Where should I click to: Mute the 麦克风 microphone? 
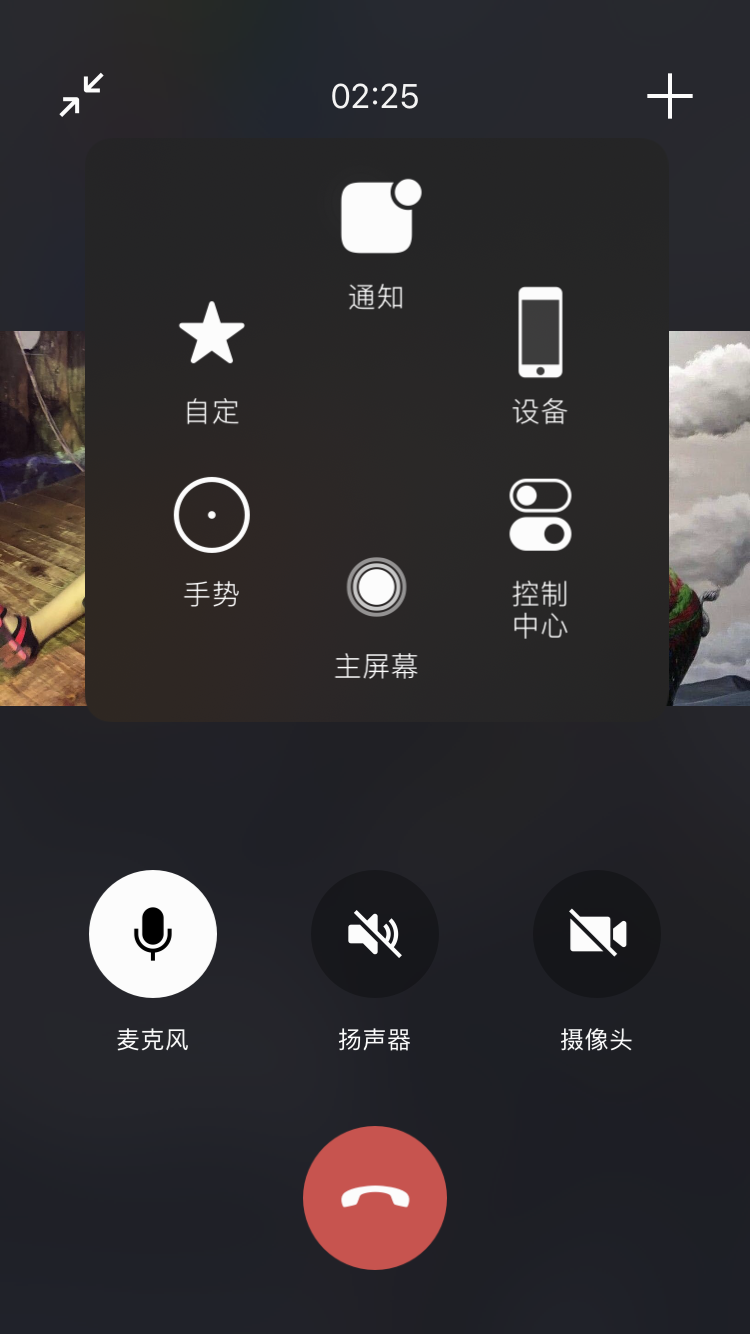click(153, 934)
